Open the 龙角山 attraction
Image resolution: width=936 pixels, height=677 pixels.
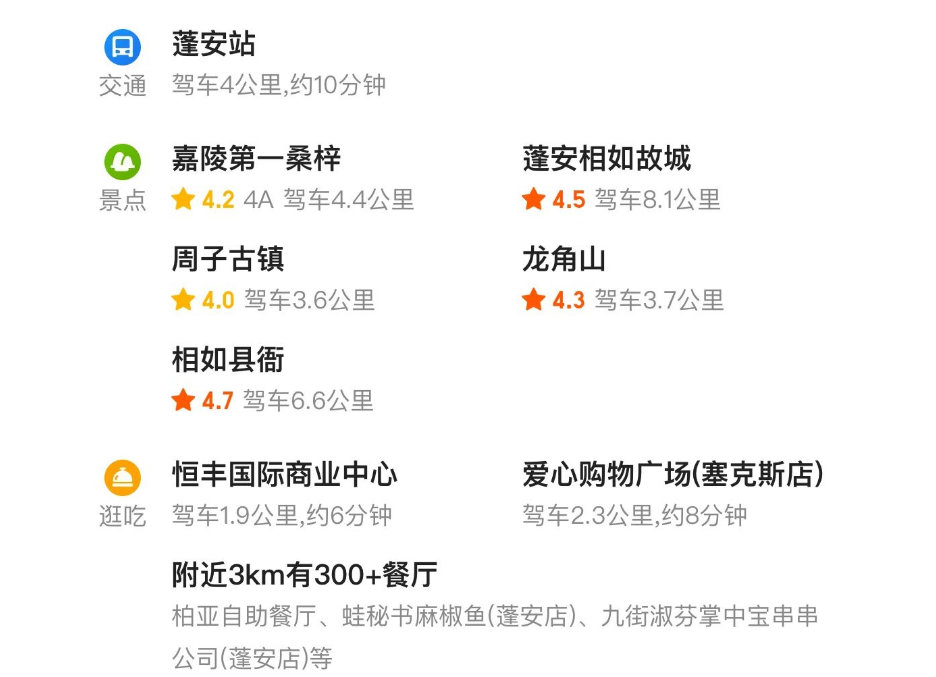click(x=564, y=260)
